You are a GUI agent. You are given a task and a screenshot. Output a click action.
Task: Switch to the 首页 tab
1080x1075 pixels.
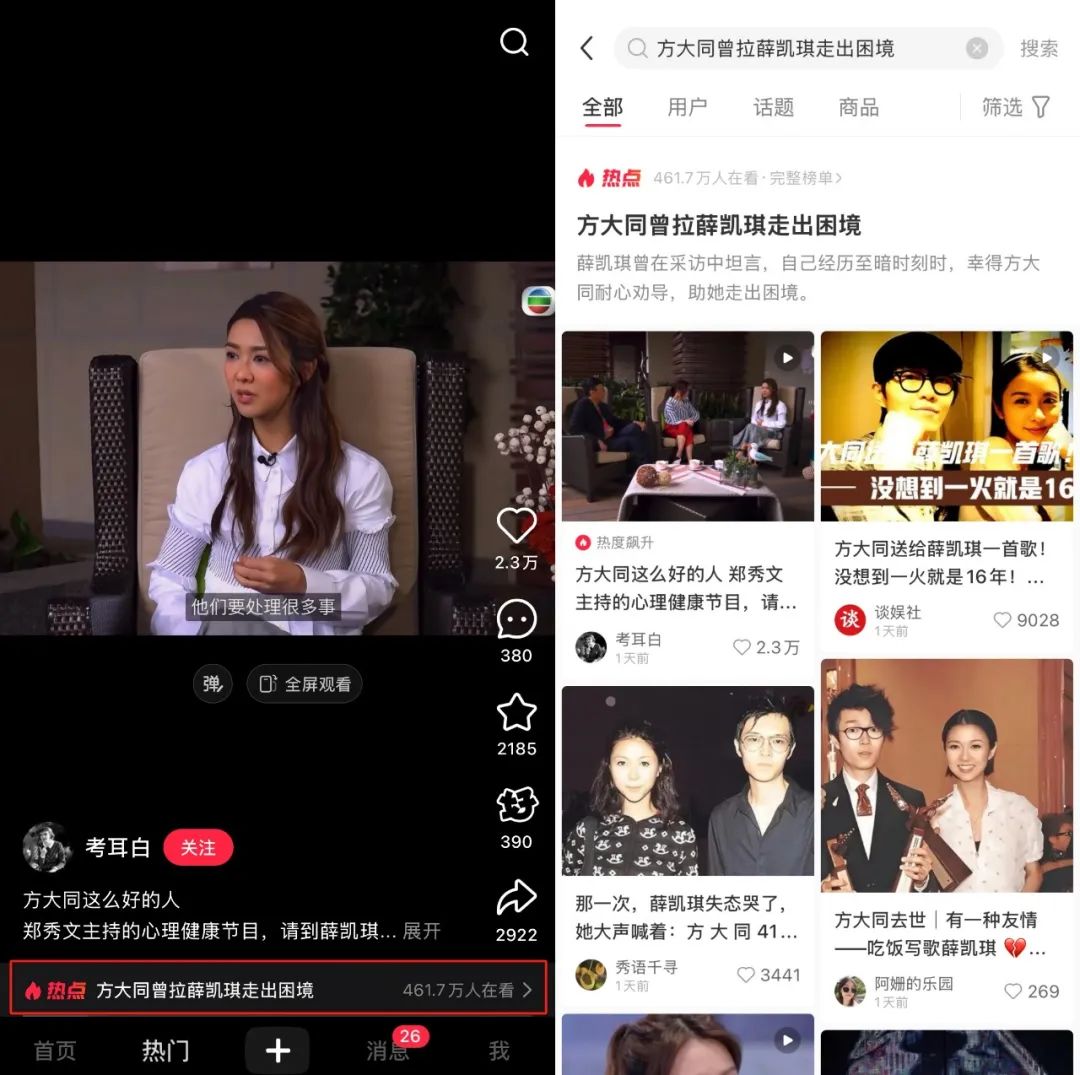(55, 1050)
